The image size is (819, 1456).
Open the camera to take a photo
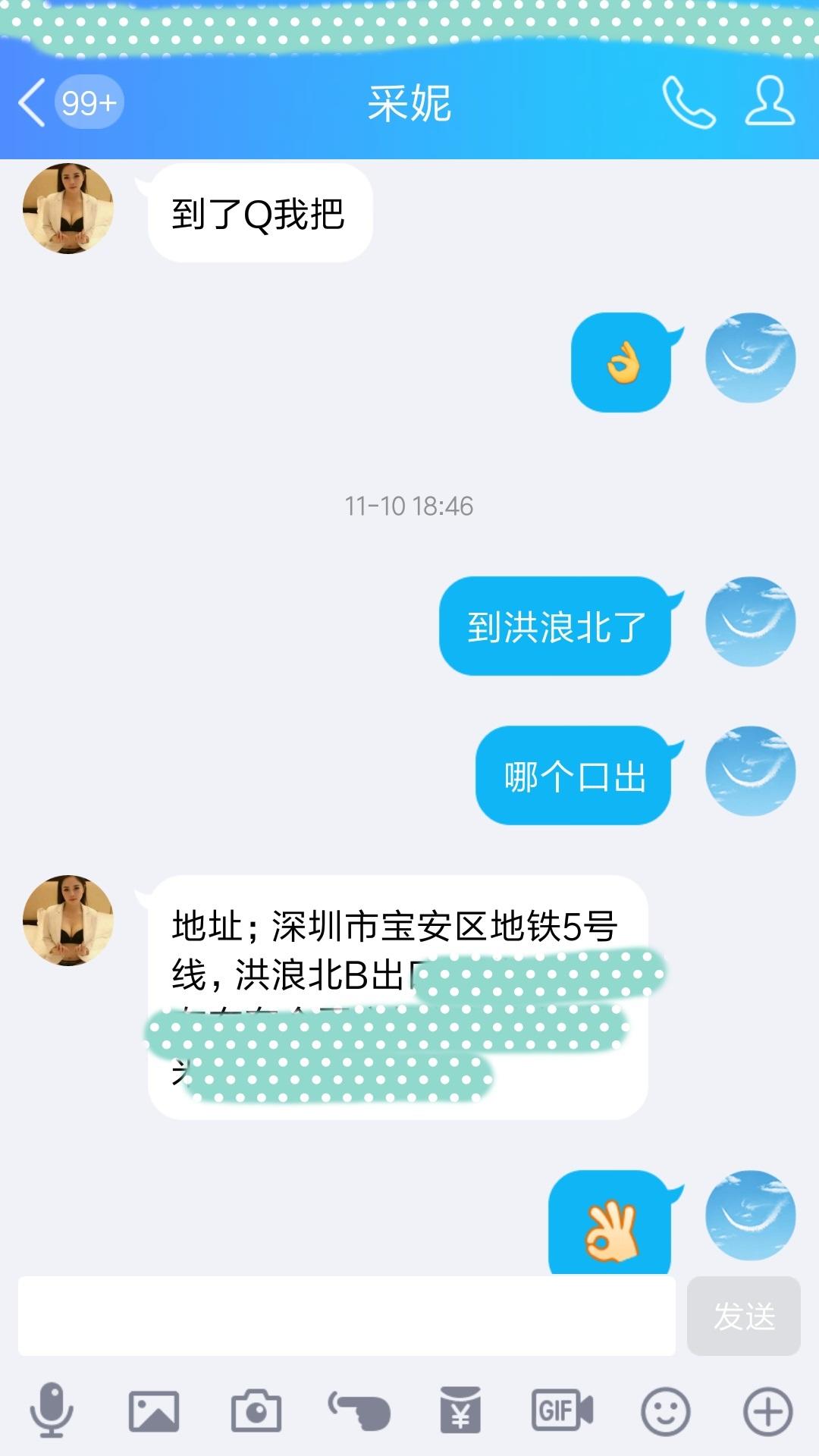256,1410
